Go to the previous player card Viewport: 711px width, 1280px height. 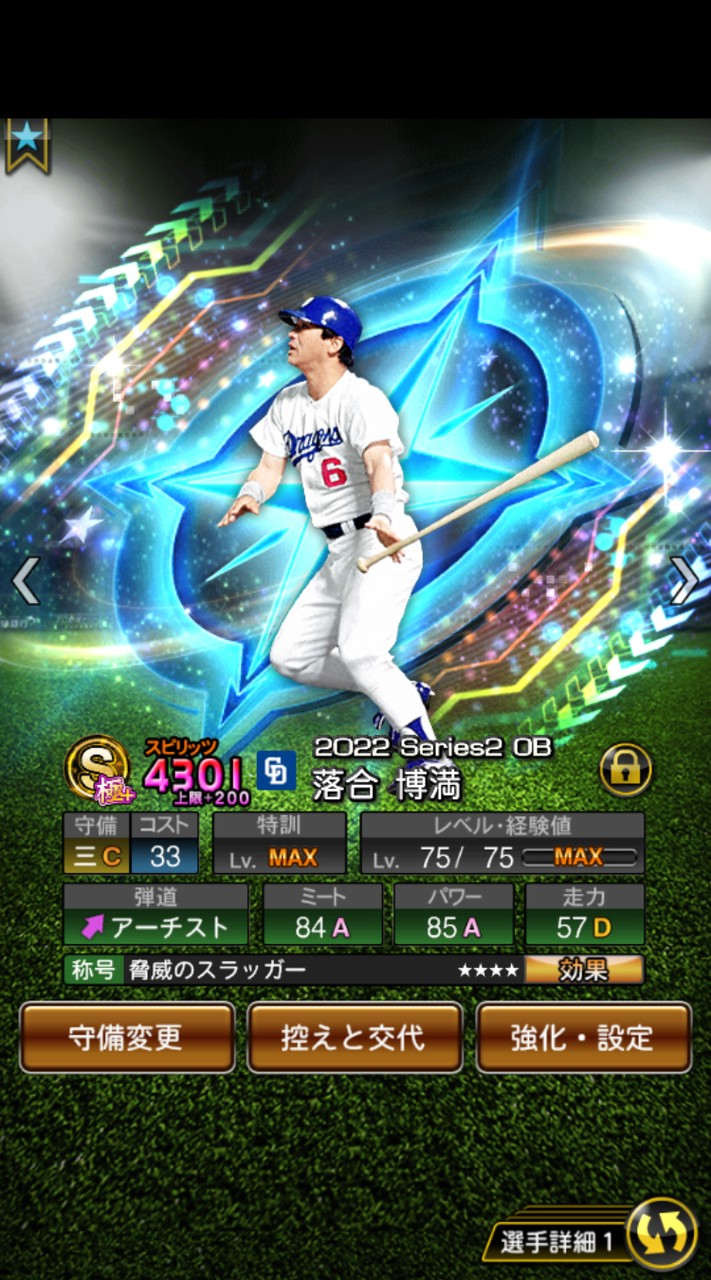[25, 581]
